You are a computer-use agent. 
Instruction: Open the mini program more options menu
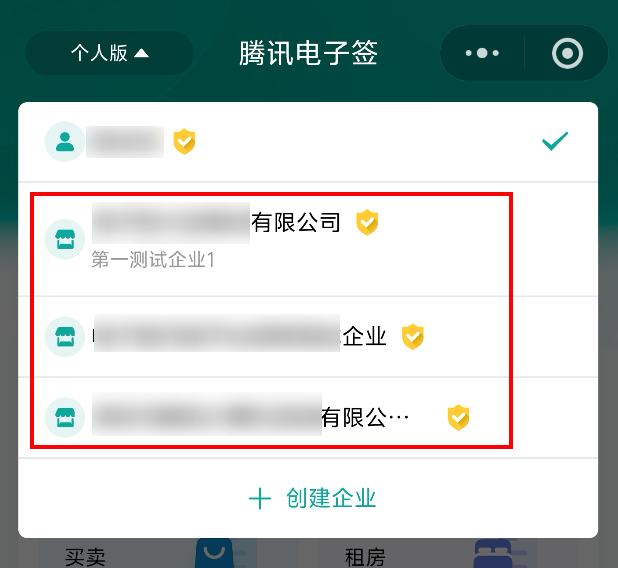(x=482, y=53)
